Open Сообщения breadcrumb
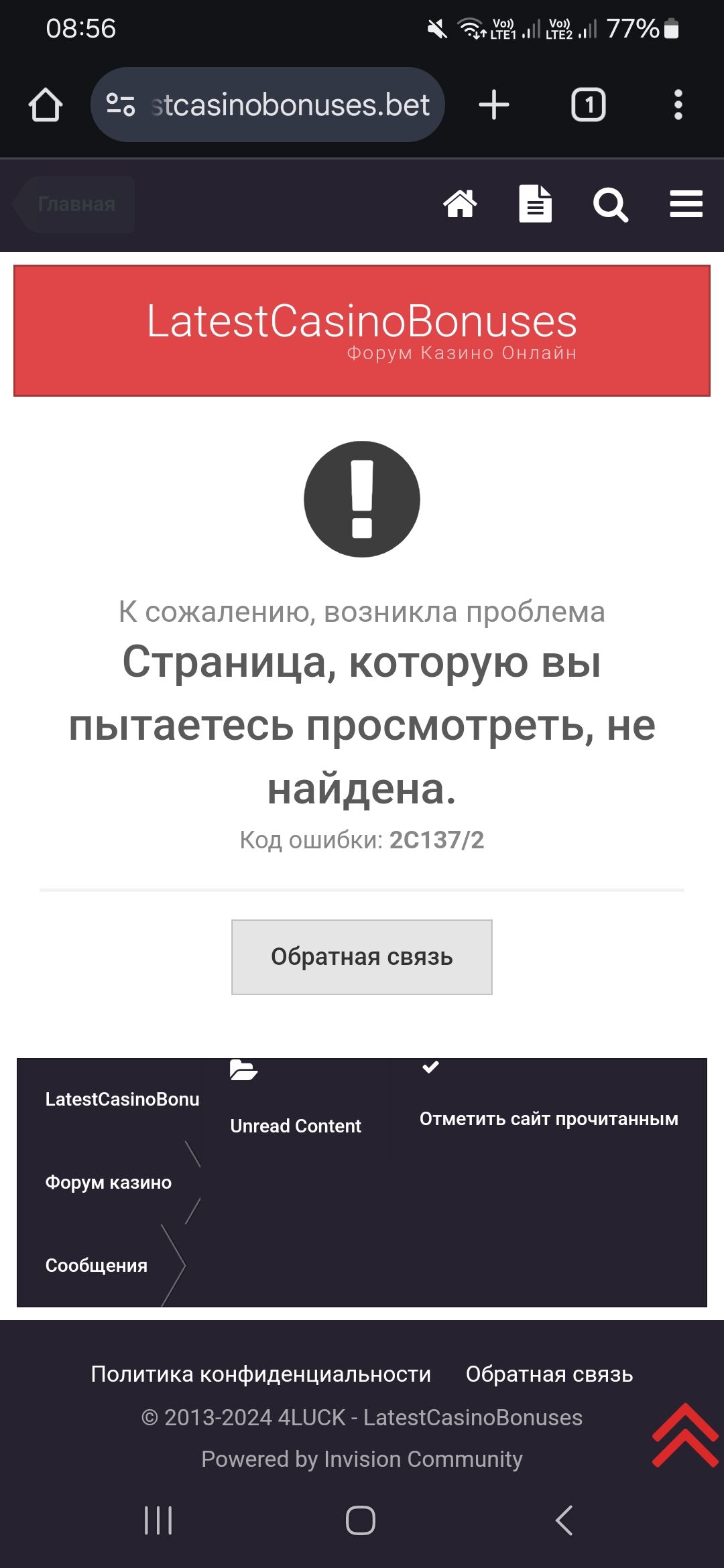This screenshot has width=724, height=1568. pos(97,1266)
